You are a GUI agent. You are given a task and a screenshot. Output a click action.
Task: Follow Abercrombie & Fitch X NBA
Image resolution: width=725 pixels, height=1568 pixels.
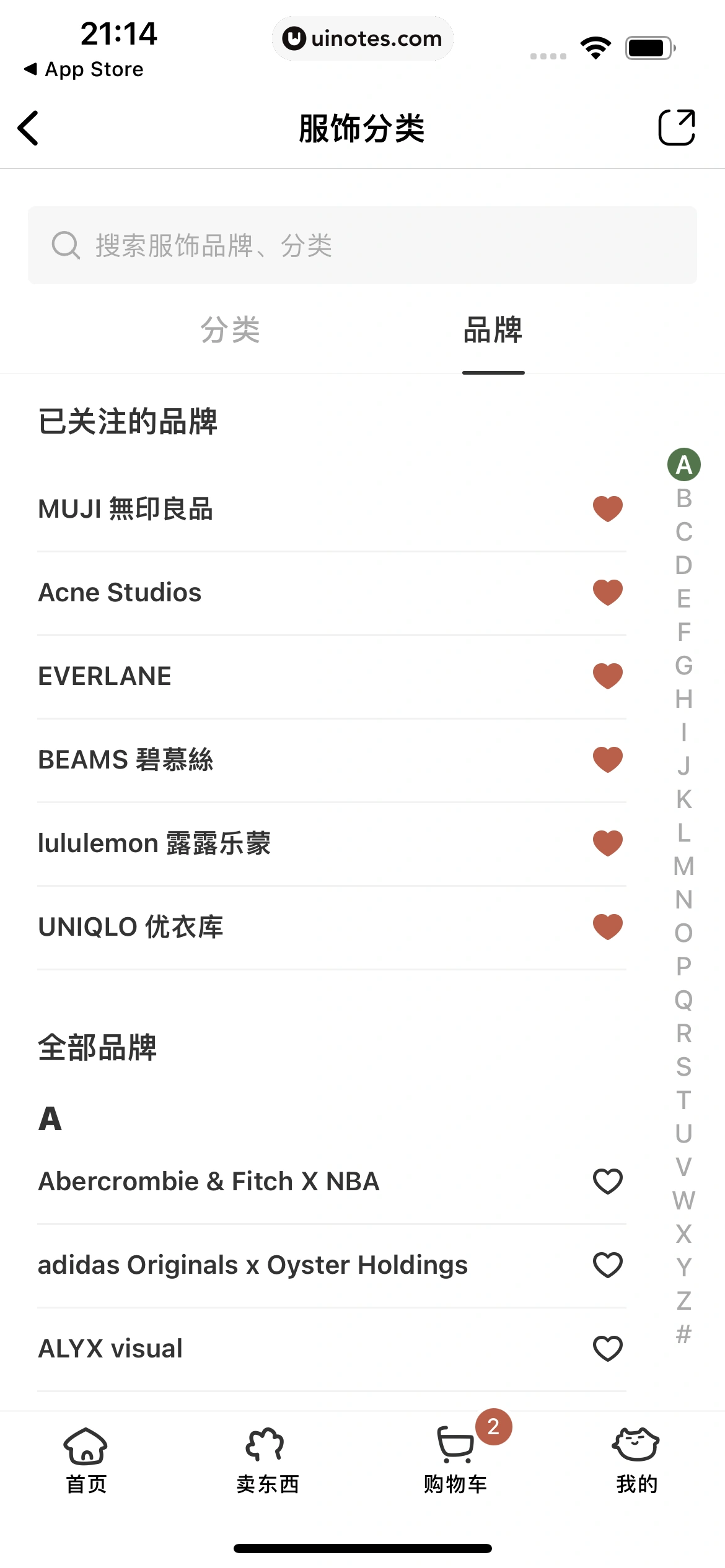tap(607, 1182)
